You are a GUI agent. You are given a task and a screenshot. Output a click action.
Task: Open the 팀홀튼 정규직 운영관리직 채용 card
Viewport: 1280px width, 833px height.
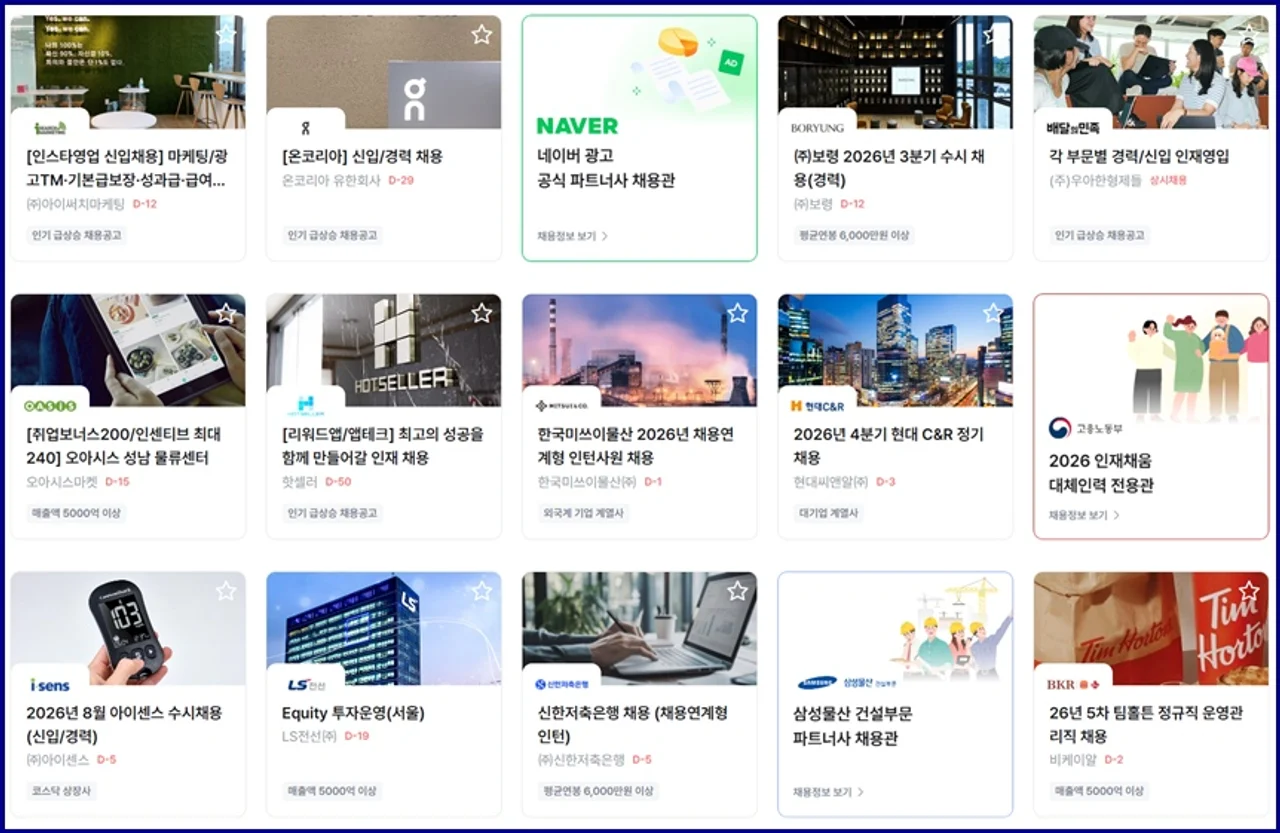coord(1151,694)
